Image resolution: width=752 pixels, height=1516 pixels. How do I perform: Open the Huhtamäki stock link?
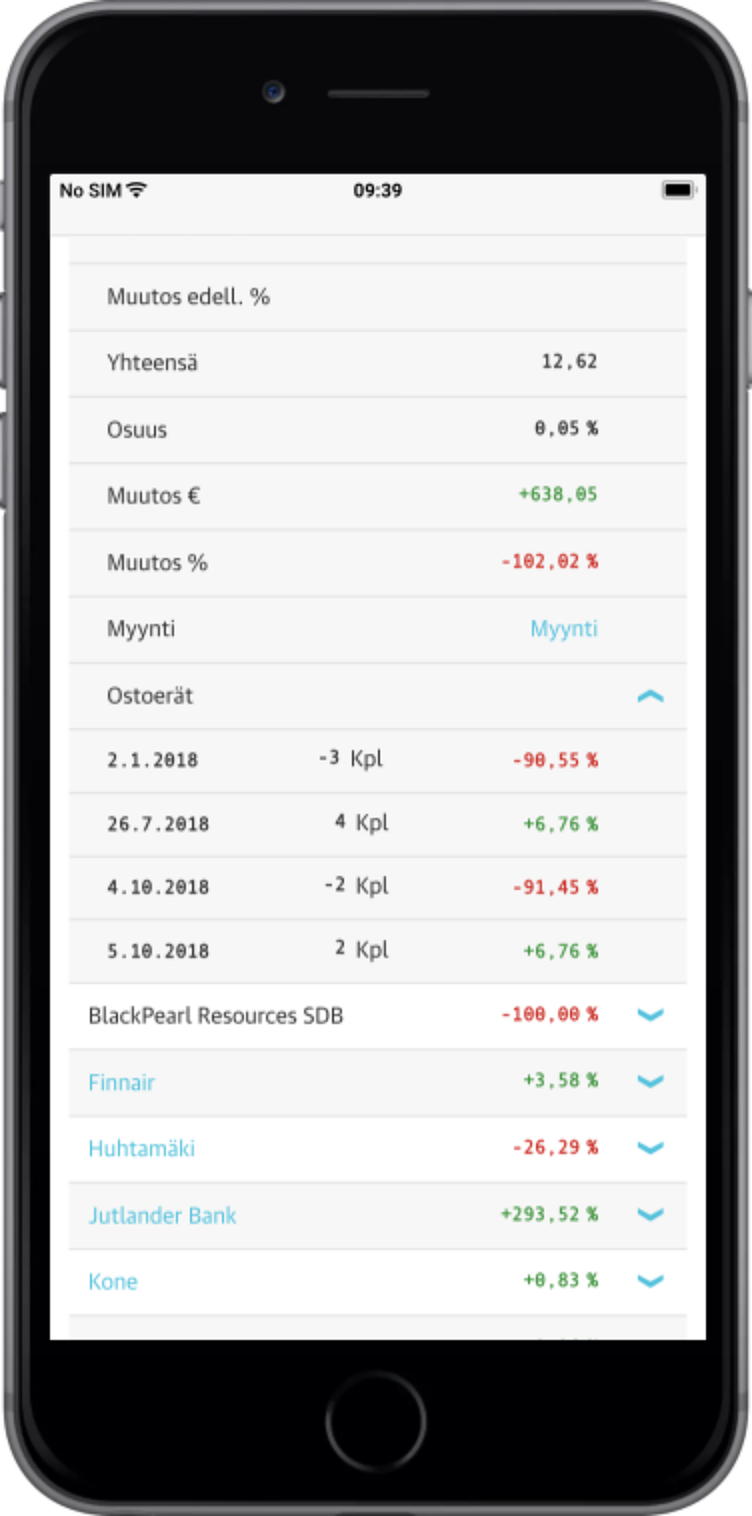(x=142, y=1148)
